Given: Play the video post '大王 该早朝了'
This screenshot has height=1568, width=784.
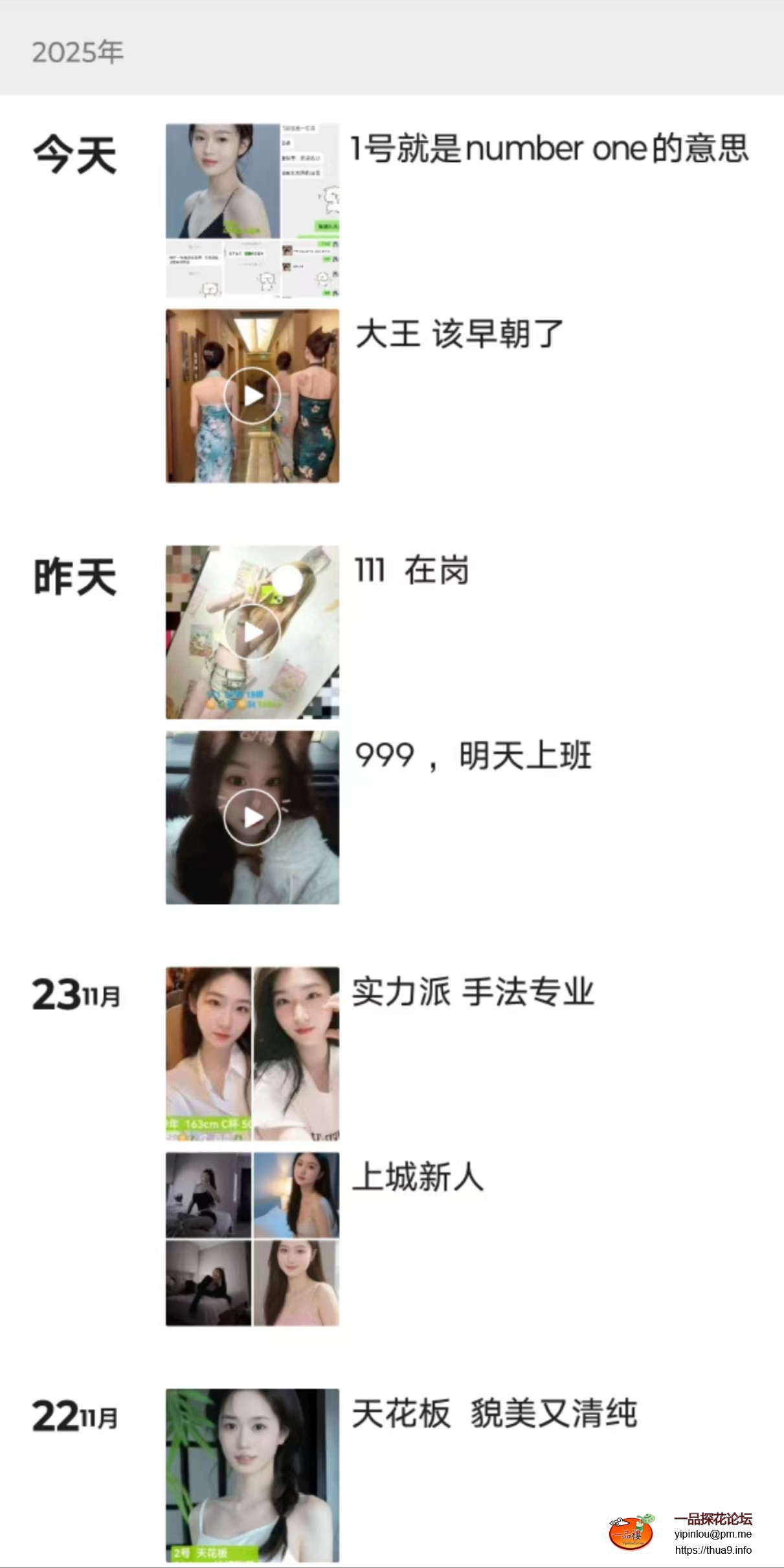Looking at the screenshot, I should point(252,396).
